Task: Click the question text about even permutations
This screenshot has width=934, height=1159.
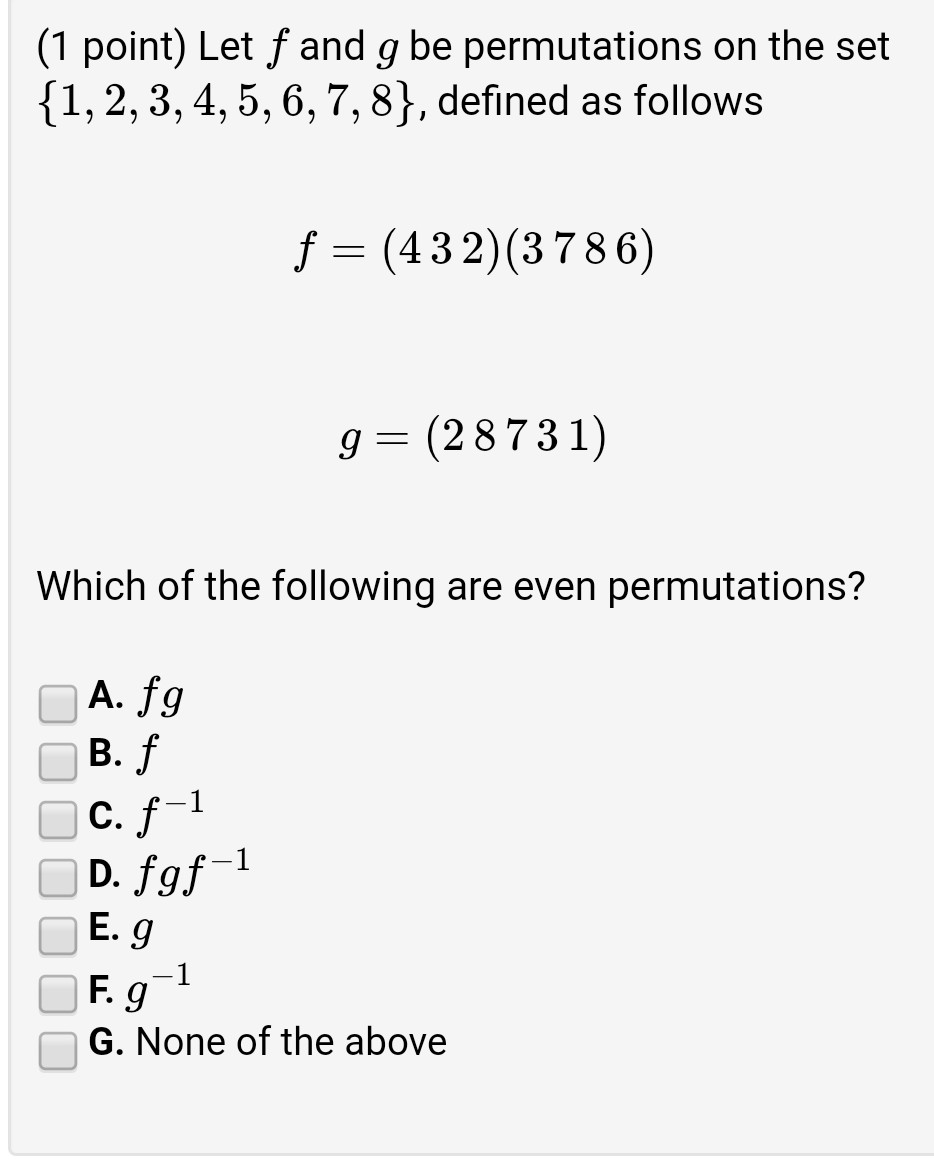Action: [x=452, y=586]
